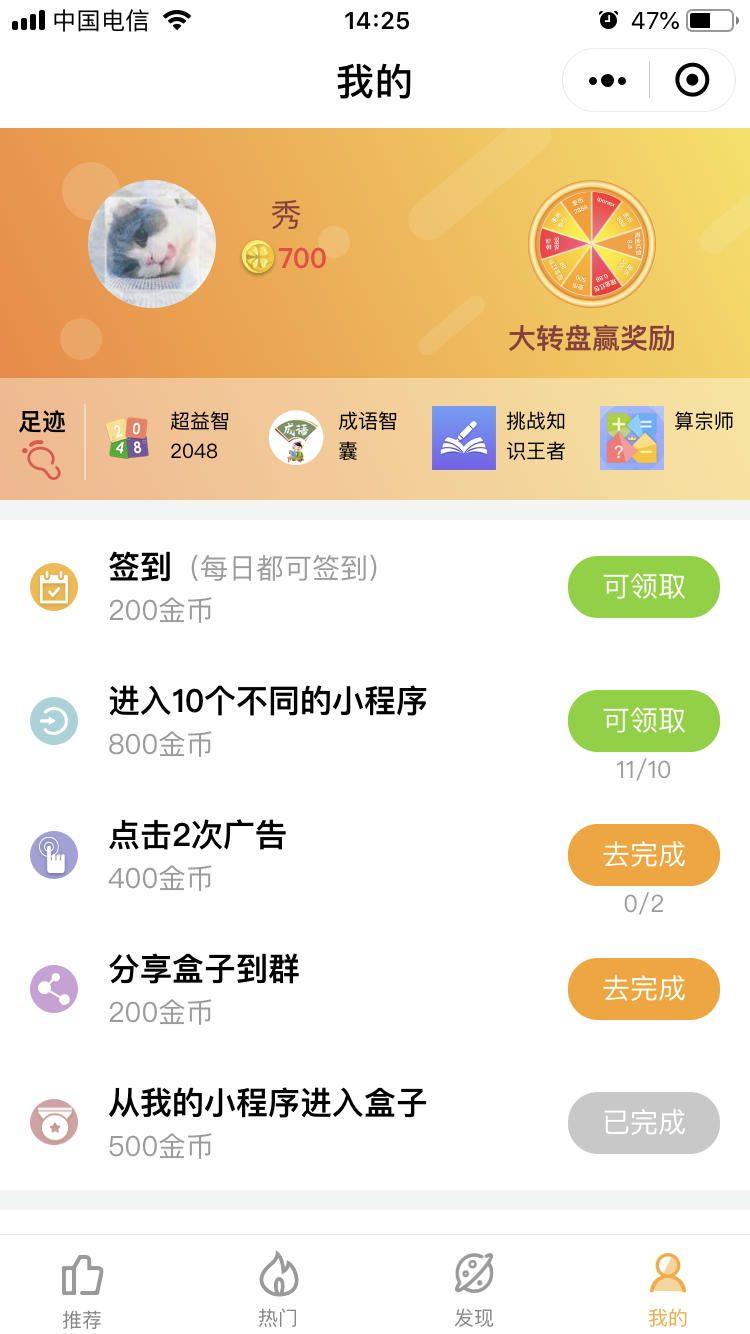Switch to the 推荐 tab
The height and width of the screenshot is (1334, 750).
tap(82, 1290)
